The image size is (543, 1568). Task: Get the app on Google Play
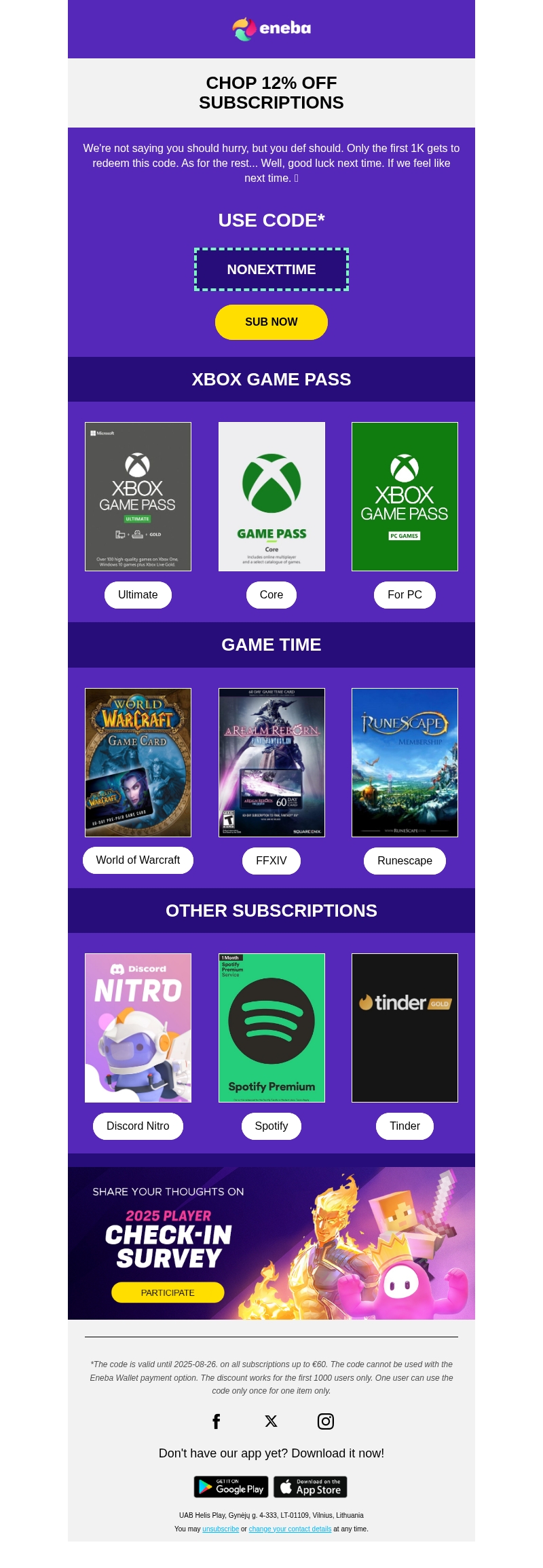tap(231, 1487)
